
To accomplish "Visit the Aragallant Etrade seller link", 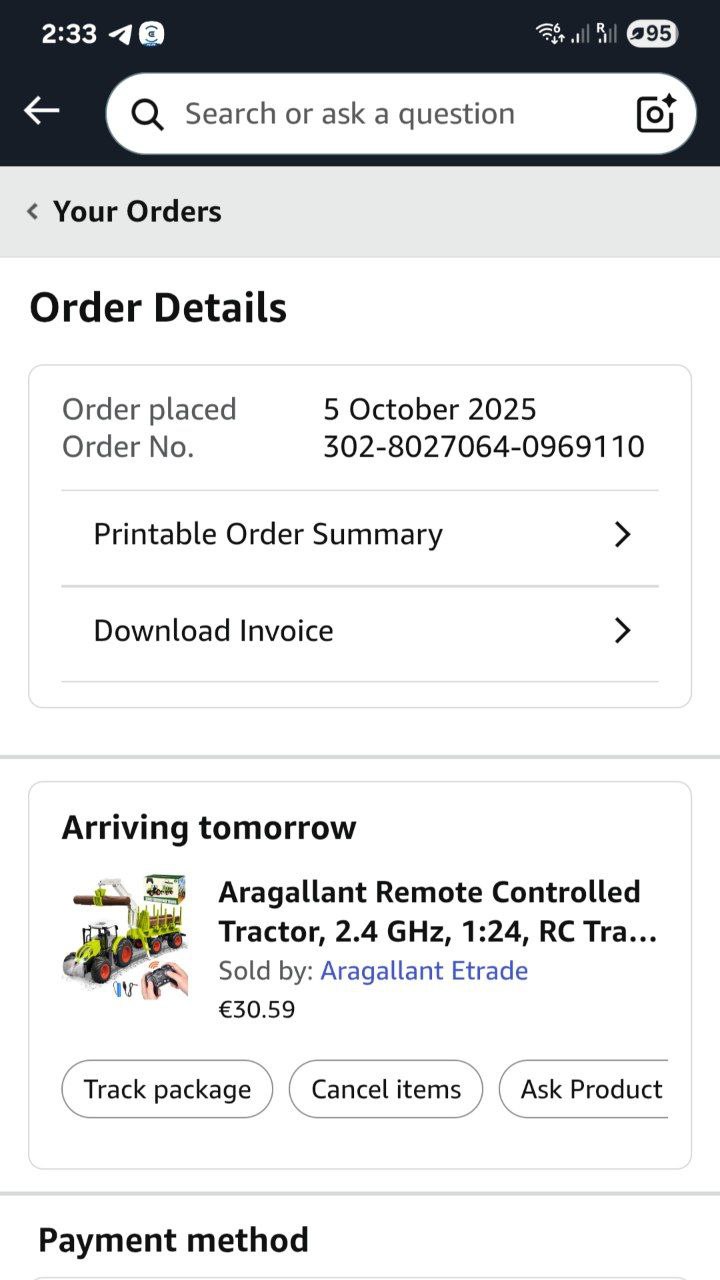I will [x=424, y=970].
